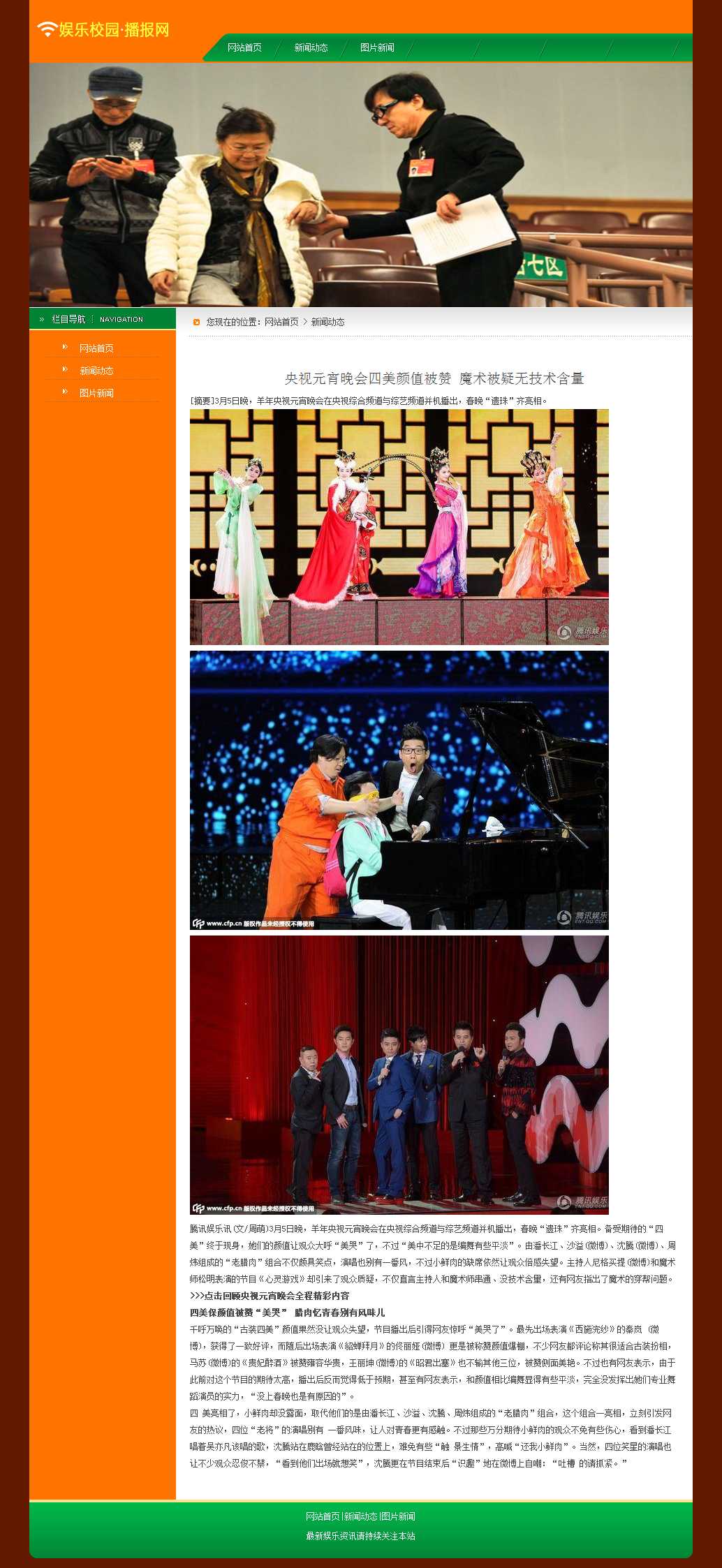Select 新闻动态 in the orange sidebar menu

(x=96, y=371)
